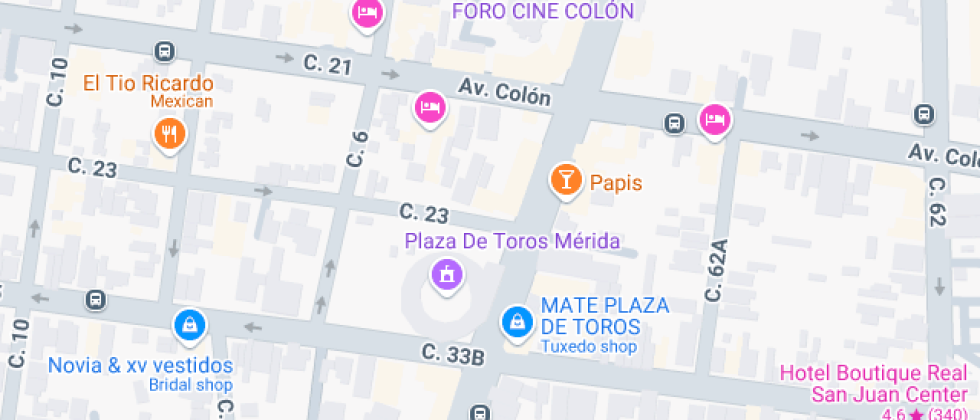Tap the bus stop below C. 33B
Screen dimensions: 980x420
pyautogui.click(x=479, y=412)
